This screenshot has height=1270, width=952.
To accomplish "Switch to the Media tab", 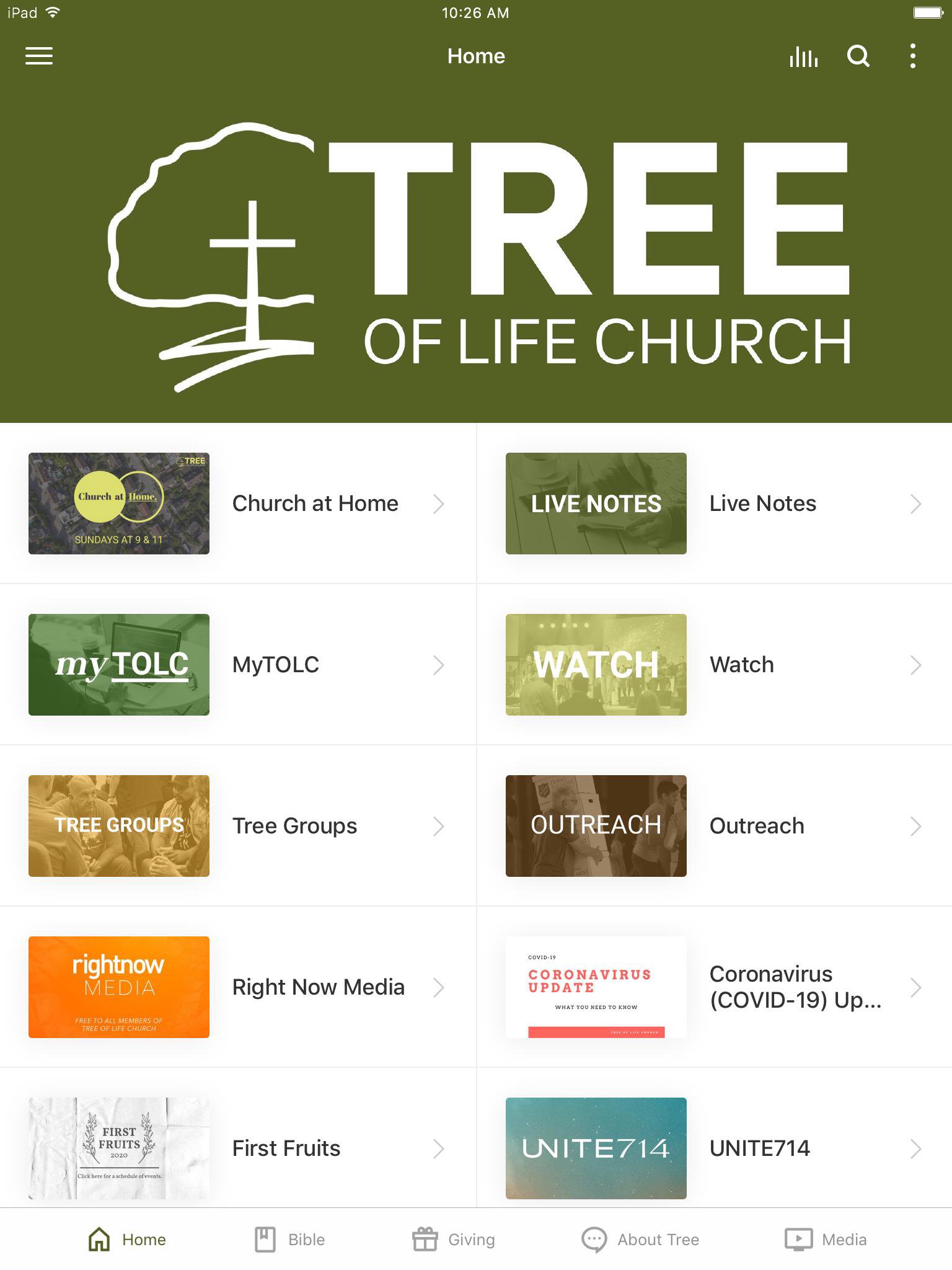I will 826,1240.
